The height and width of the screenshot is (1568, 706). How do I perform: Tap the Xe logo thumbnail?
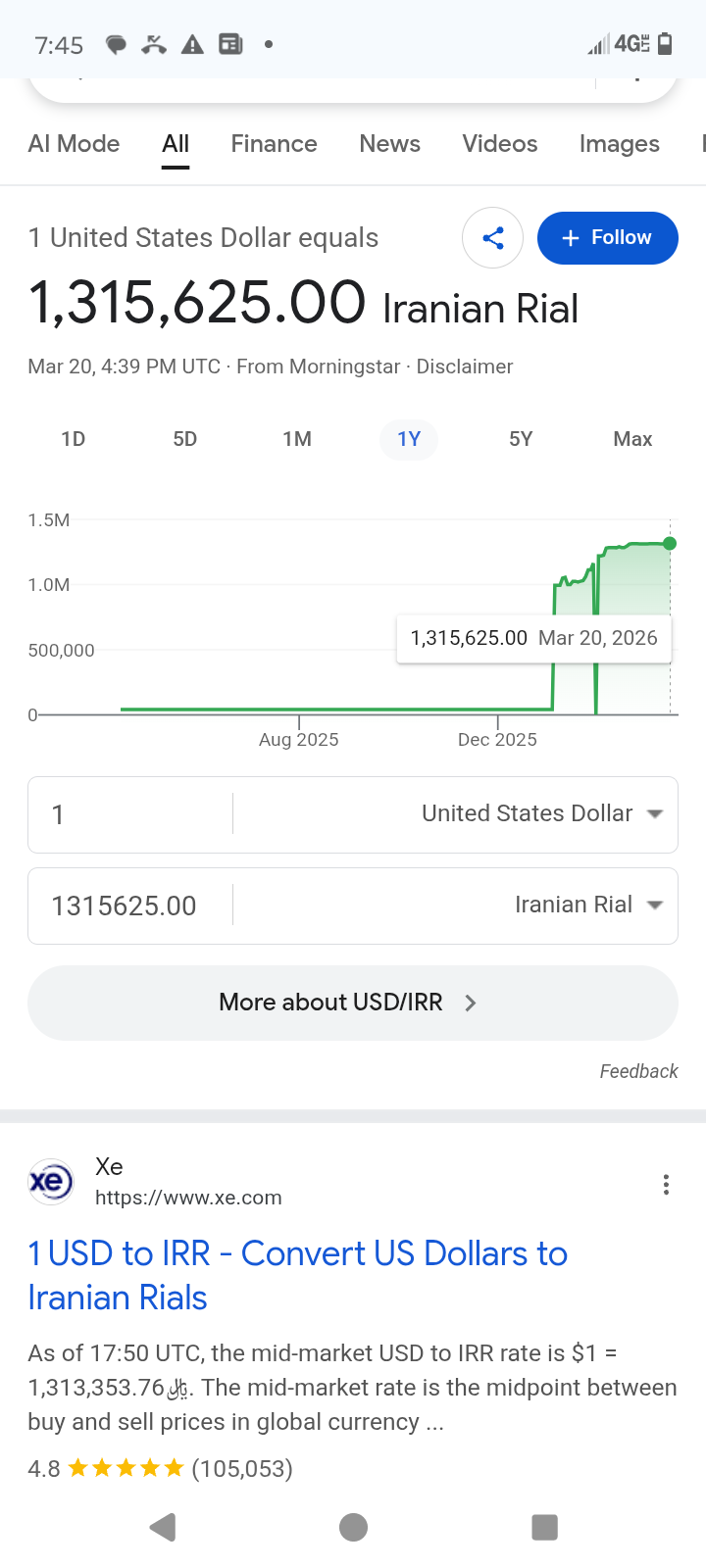[51, 1182]
